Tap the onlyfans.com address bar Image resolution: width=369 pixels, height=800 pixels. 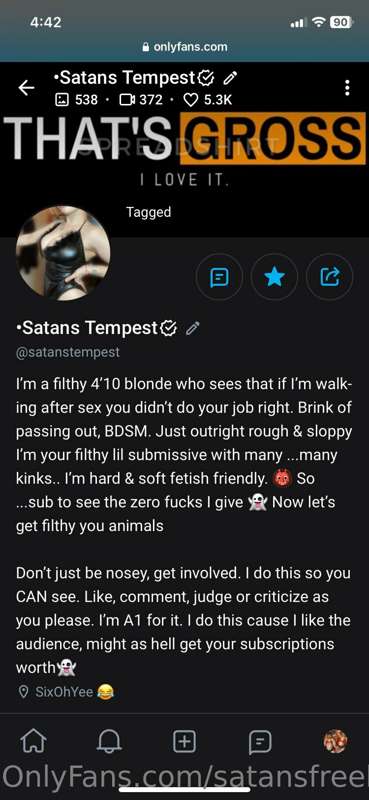coord(184,47)
